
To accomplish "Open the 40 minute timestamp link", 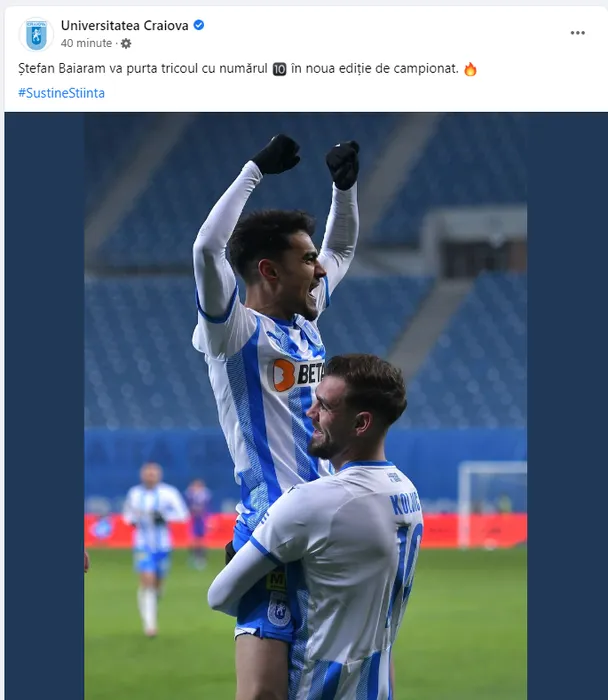I will [86, 44].
